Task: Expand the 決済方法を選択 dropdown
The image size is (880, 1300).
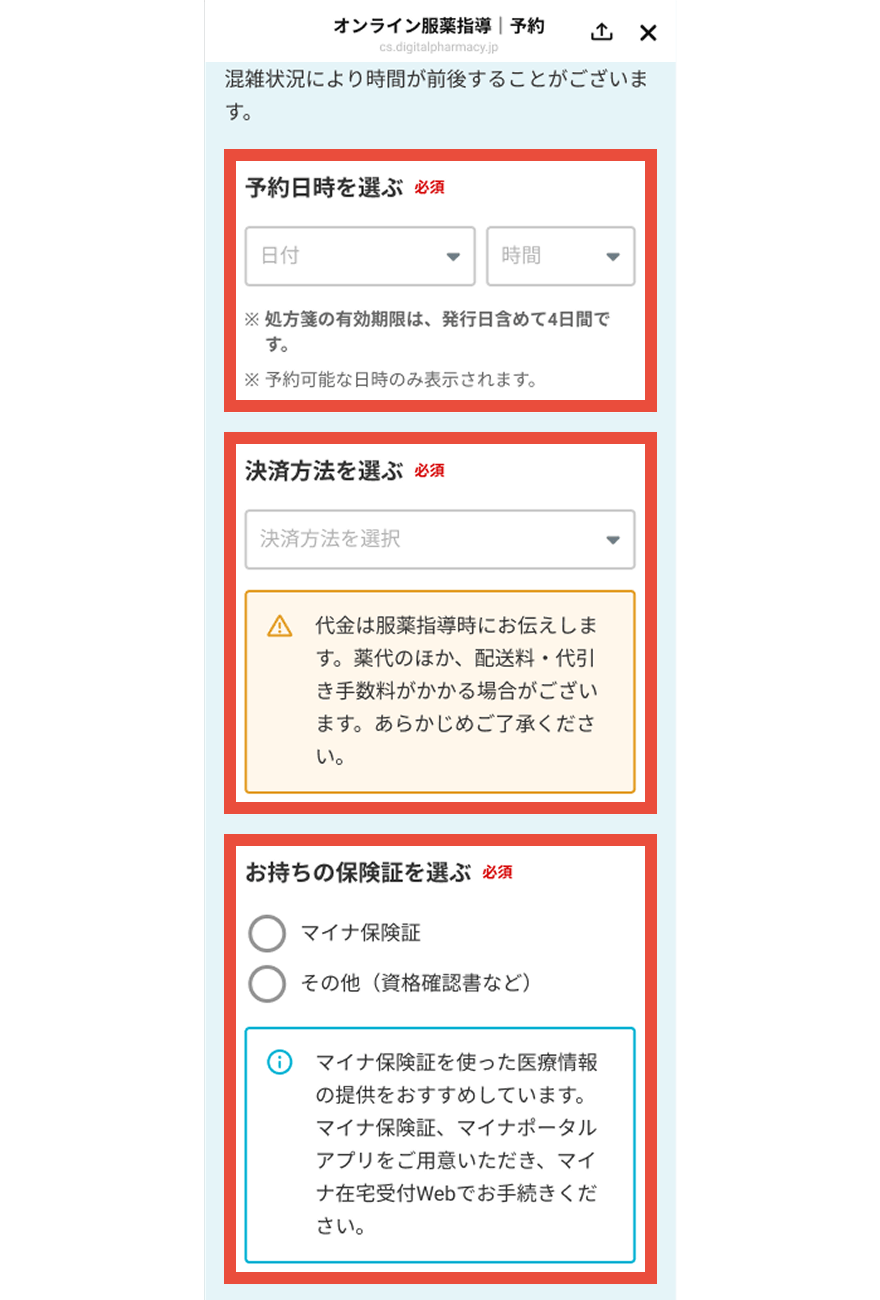Action: [x=440, y=539]
